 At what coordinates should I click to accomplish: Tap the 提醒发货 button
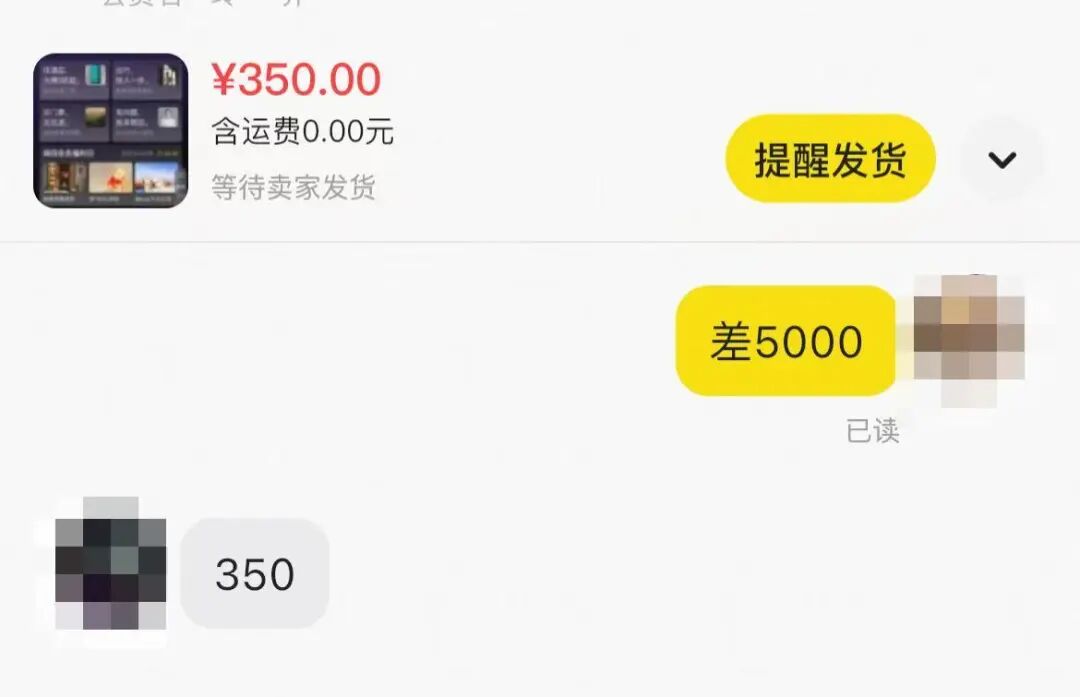click(830, 159)
